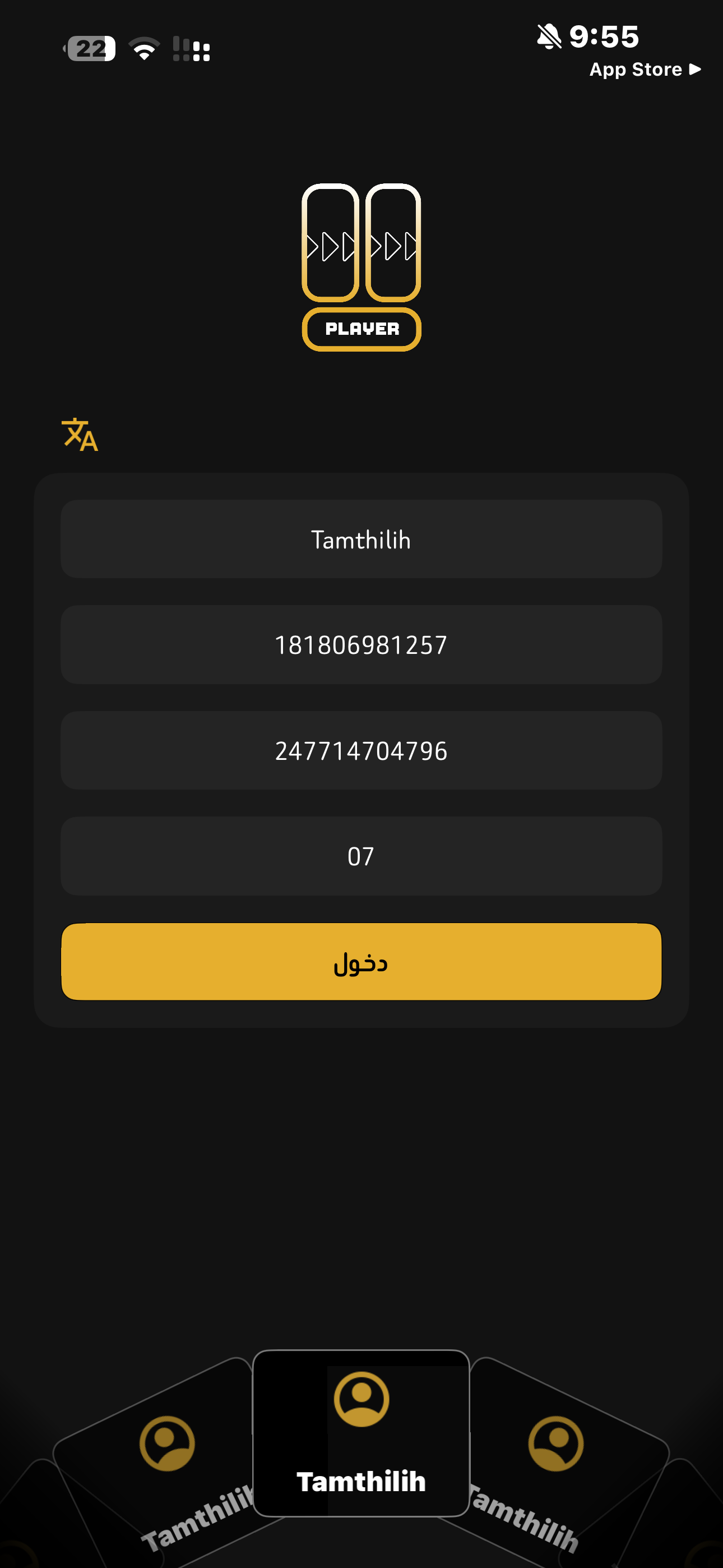Edit the 181806981257 field

(361, 644)
